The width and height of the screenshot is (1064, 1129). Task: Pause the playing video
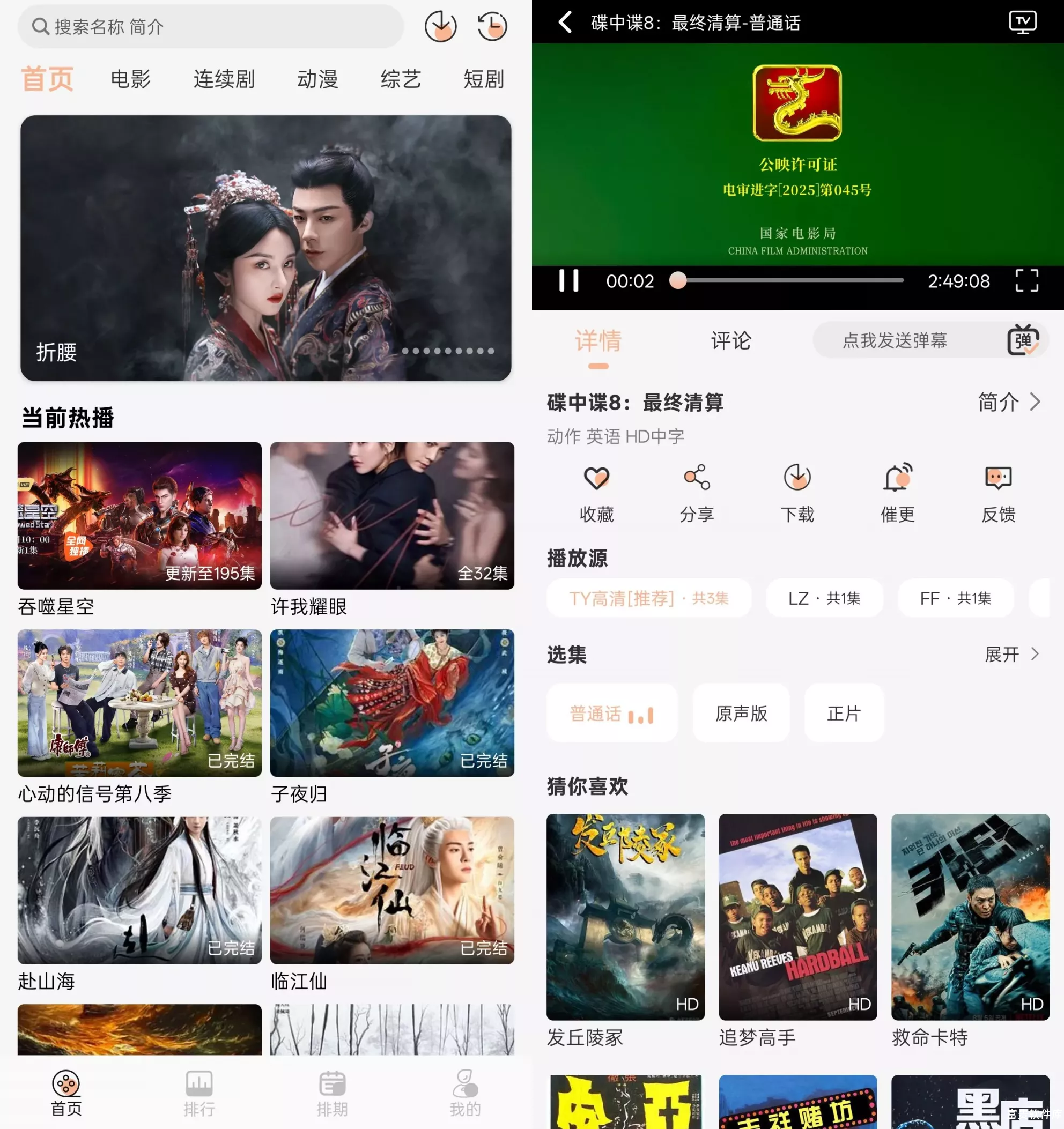pyautogui.click(x=568, y=280)
